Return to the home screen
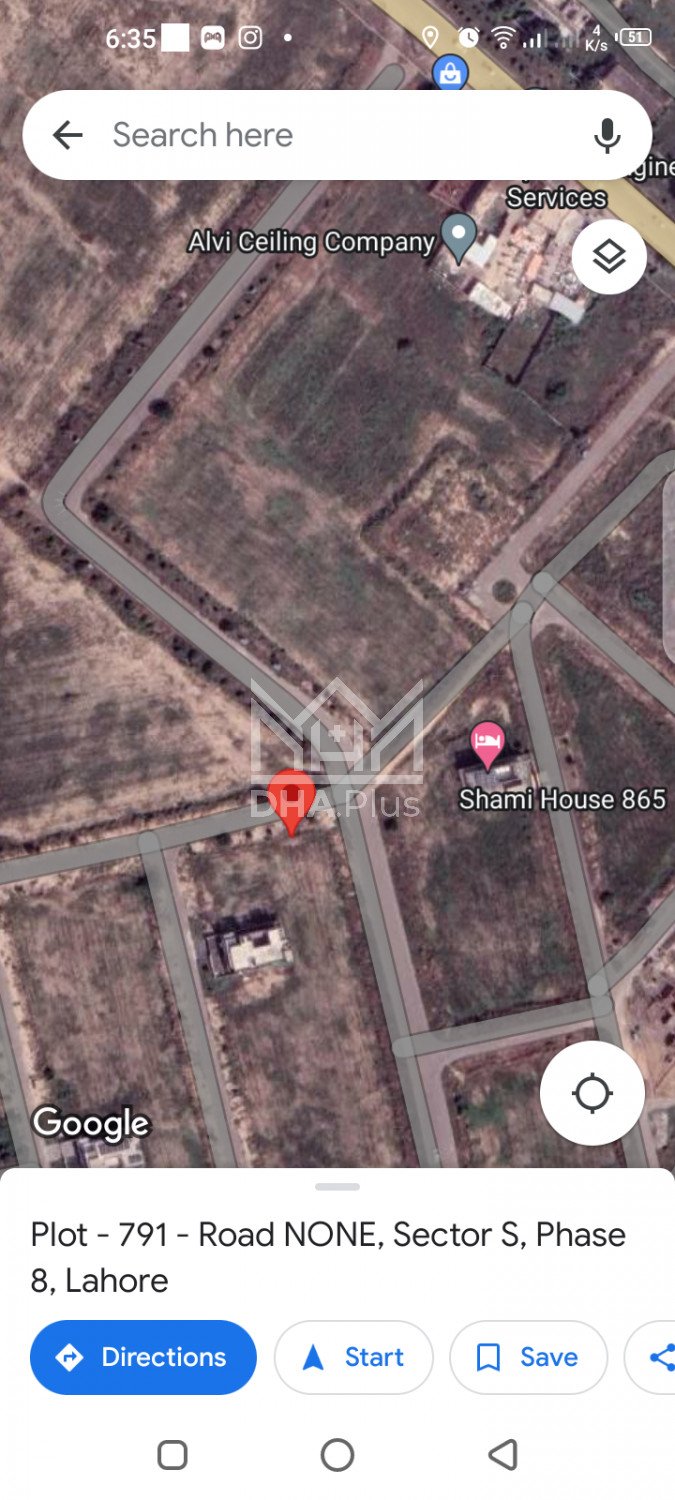 pos(337,1455)
